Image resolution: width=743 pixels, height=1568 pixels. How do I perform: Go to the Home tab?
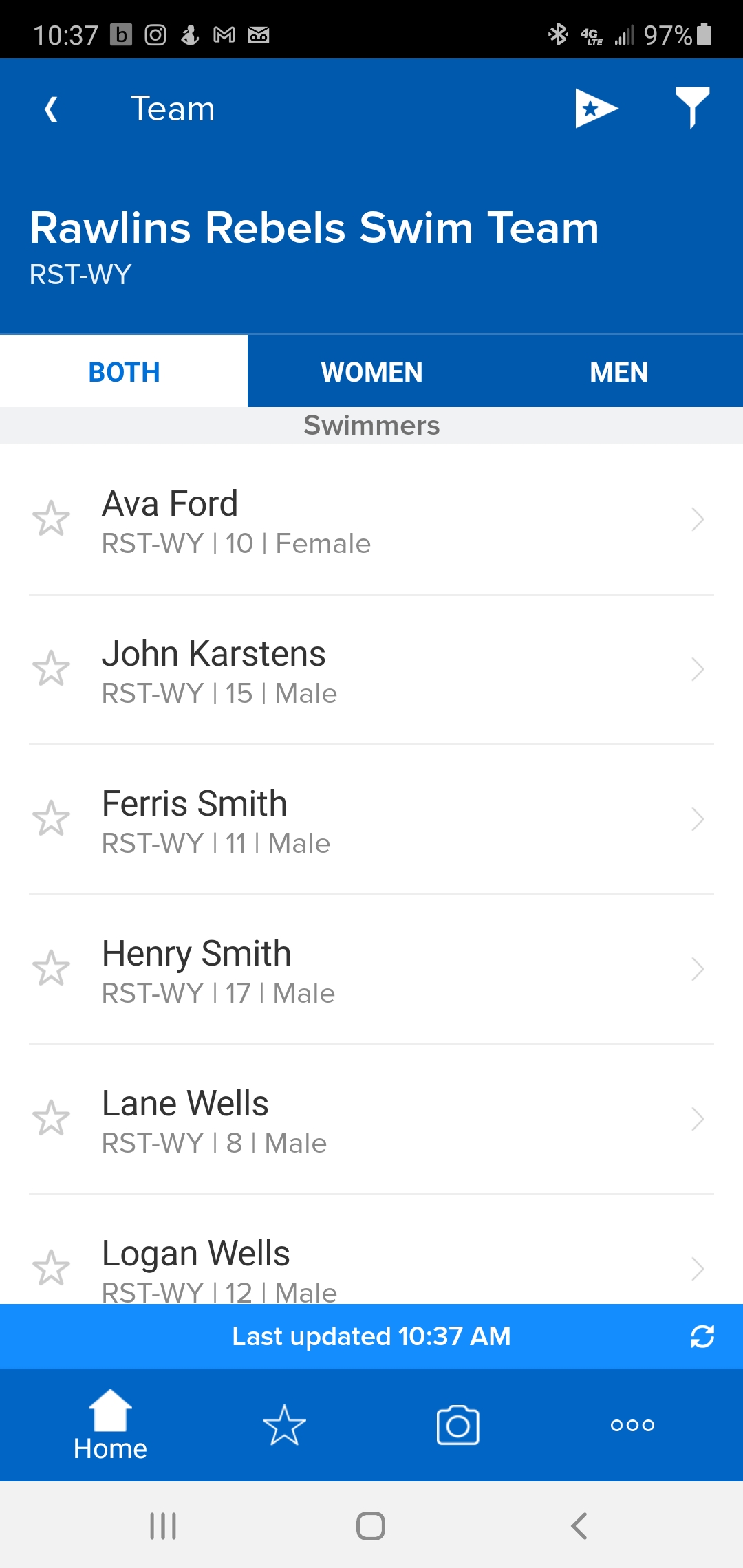[110, 1425]
